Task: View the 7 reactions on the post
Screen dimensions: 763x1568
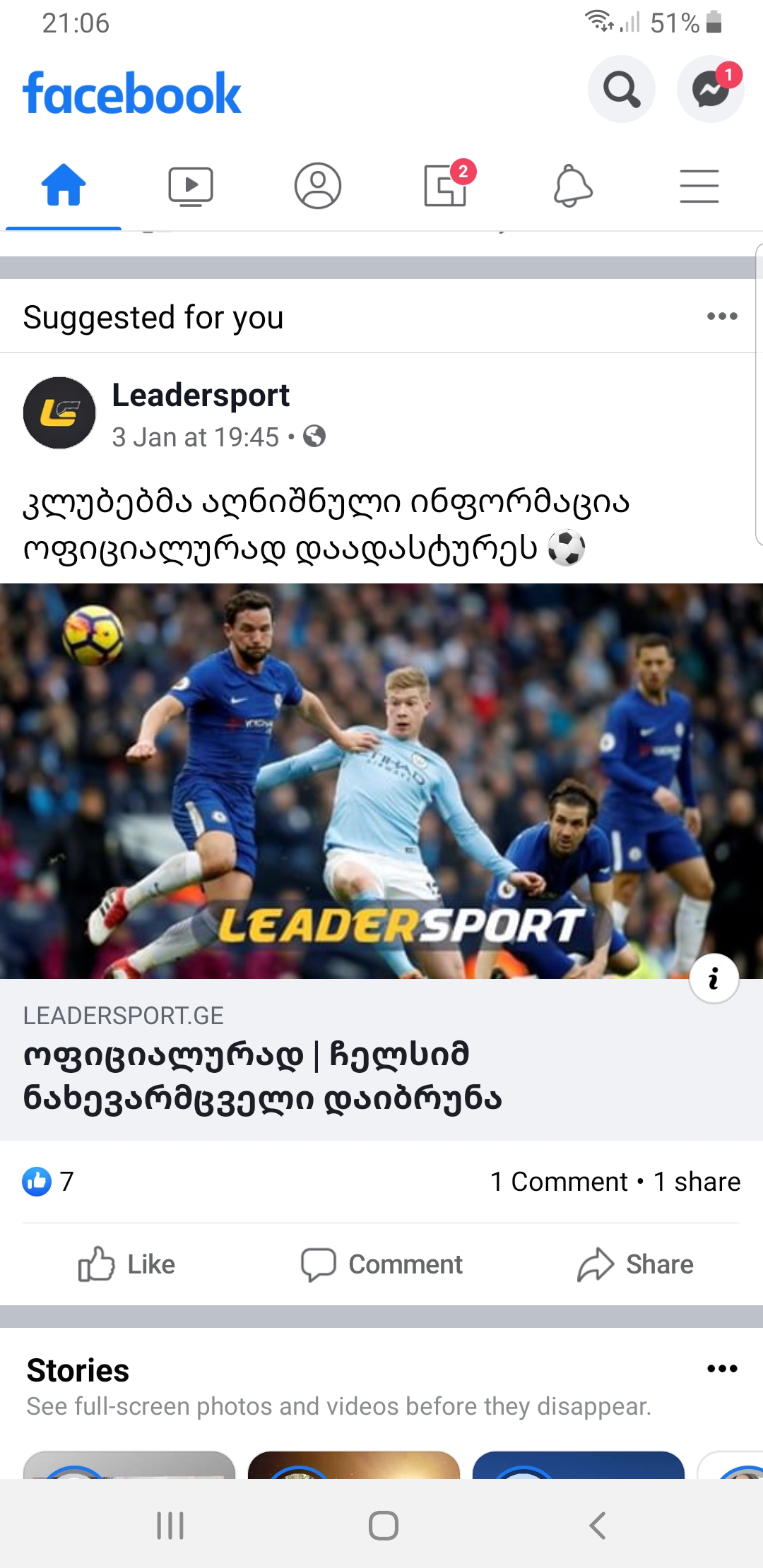Action: (48, 1181)
